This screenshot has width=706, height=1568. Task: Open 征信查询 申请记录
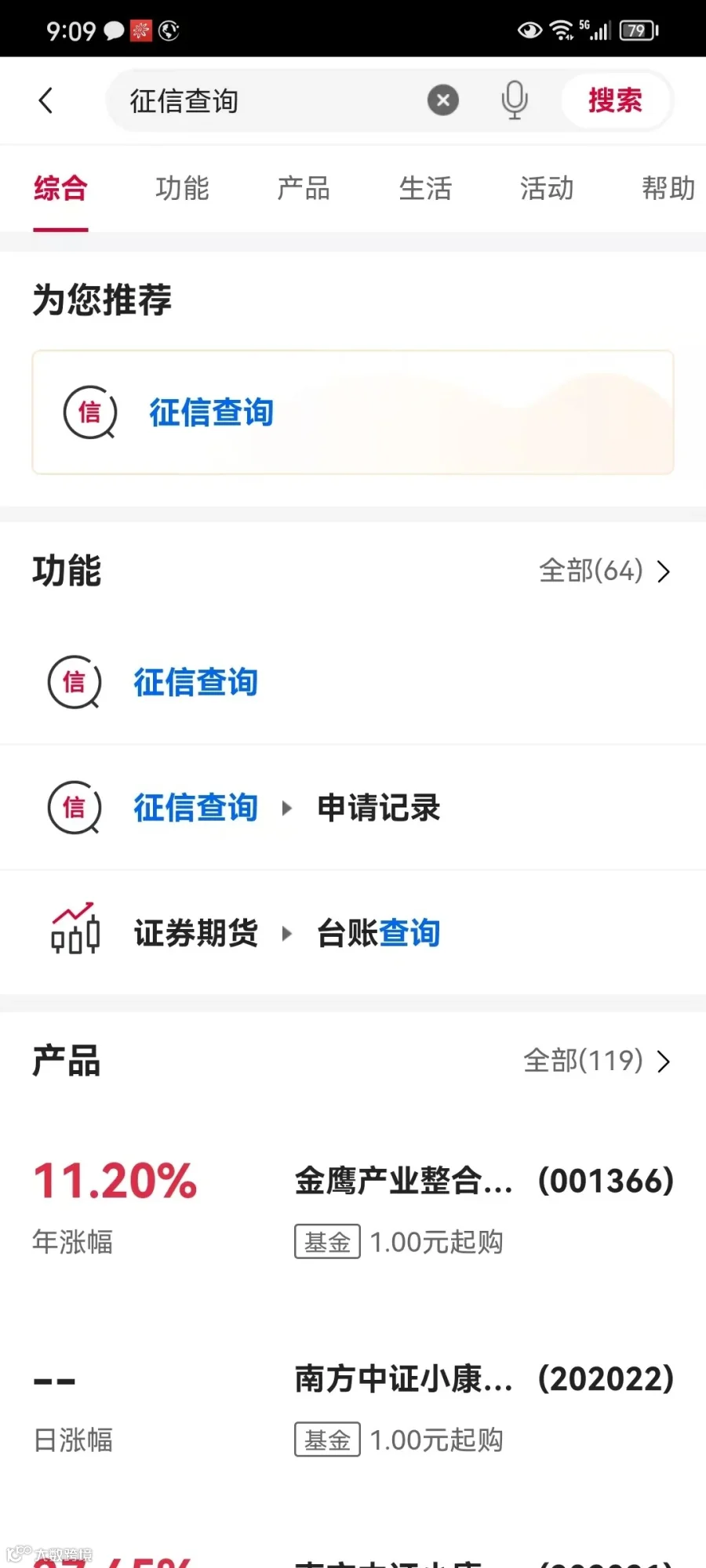tap(353, 808)
